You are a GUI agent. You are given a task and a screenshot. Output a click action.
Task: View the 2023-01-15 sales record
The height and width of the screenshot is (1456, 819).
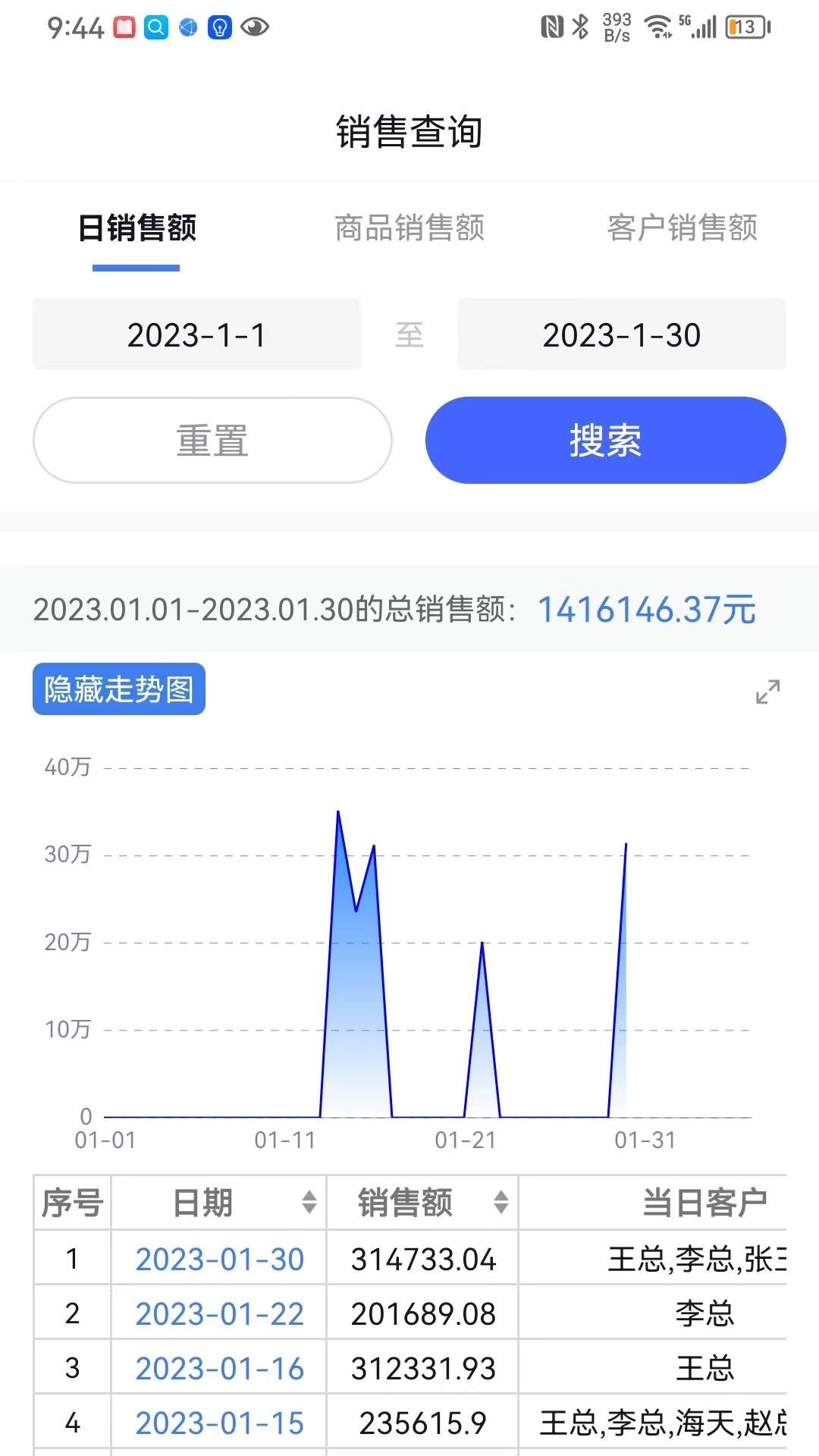[219, 1423]
